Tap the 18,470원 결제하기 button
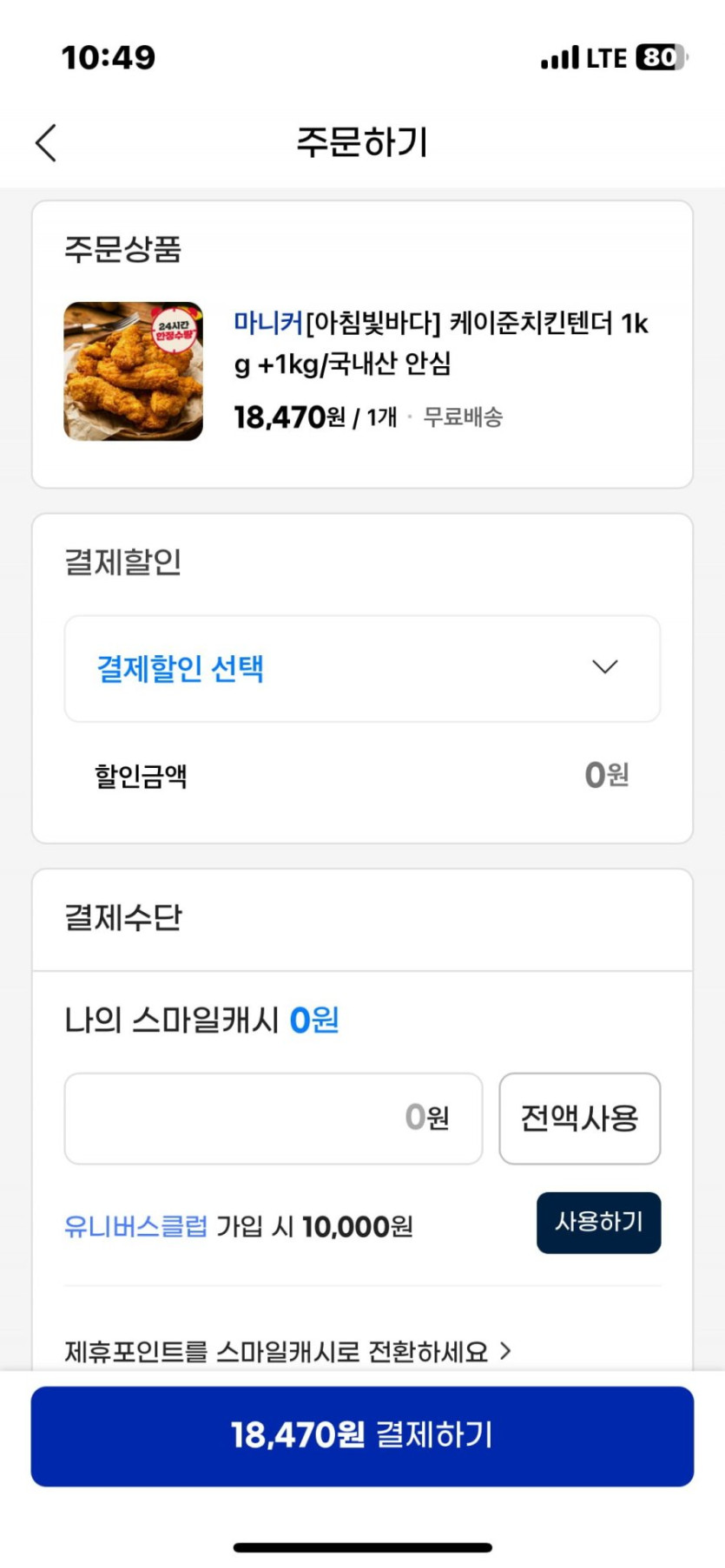This screenshot has width=725, height=1568. (362, 1435)
